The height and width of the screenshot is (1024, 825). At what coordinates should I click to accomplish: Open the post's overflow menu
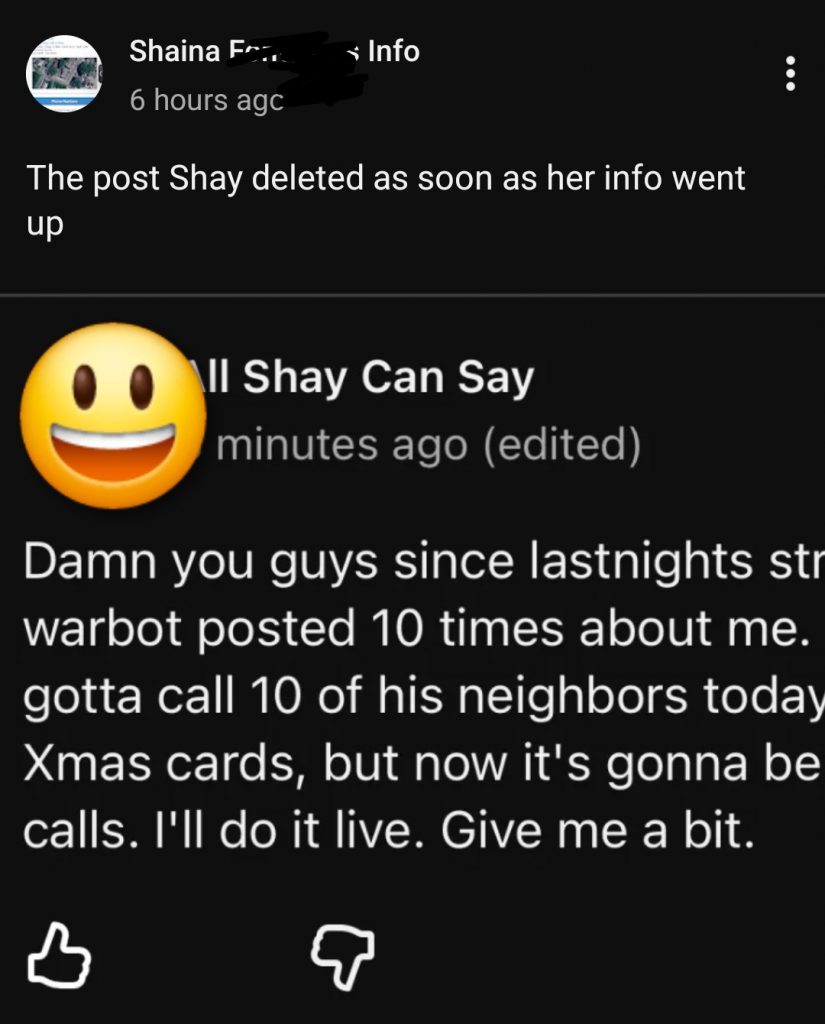[x=790, y=74]
